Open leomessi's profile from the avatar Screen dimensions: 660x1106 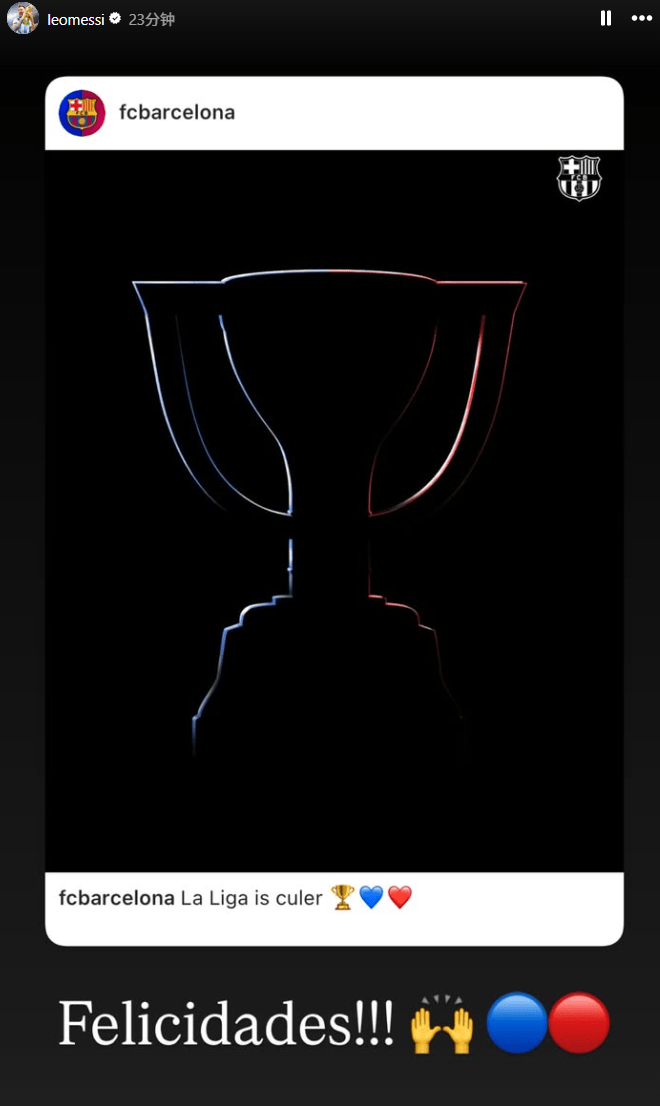(22, 19)
